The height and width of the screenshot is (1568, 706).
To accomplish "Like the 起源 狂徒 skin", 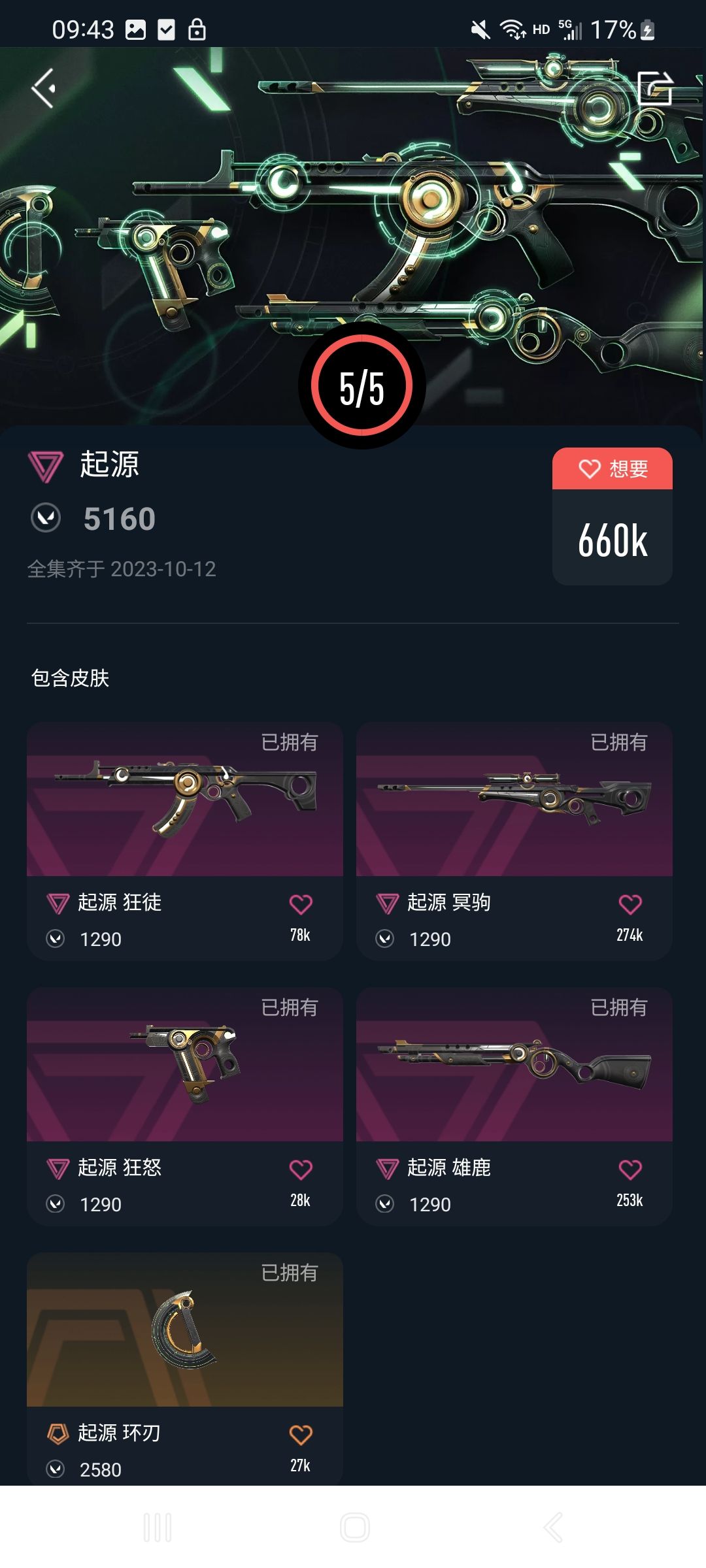I will pyautogui.click(x=301, y=905).
